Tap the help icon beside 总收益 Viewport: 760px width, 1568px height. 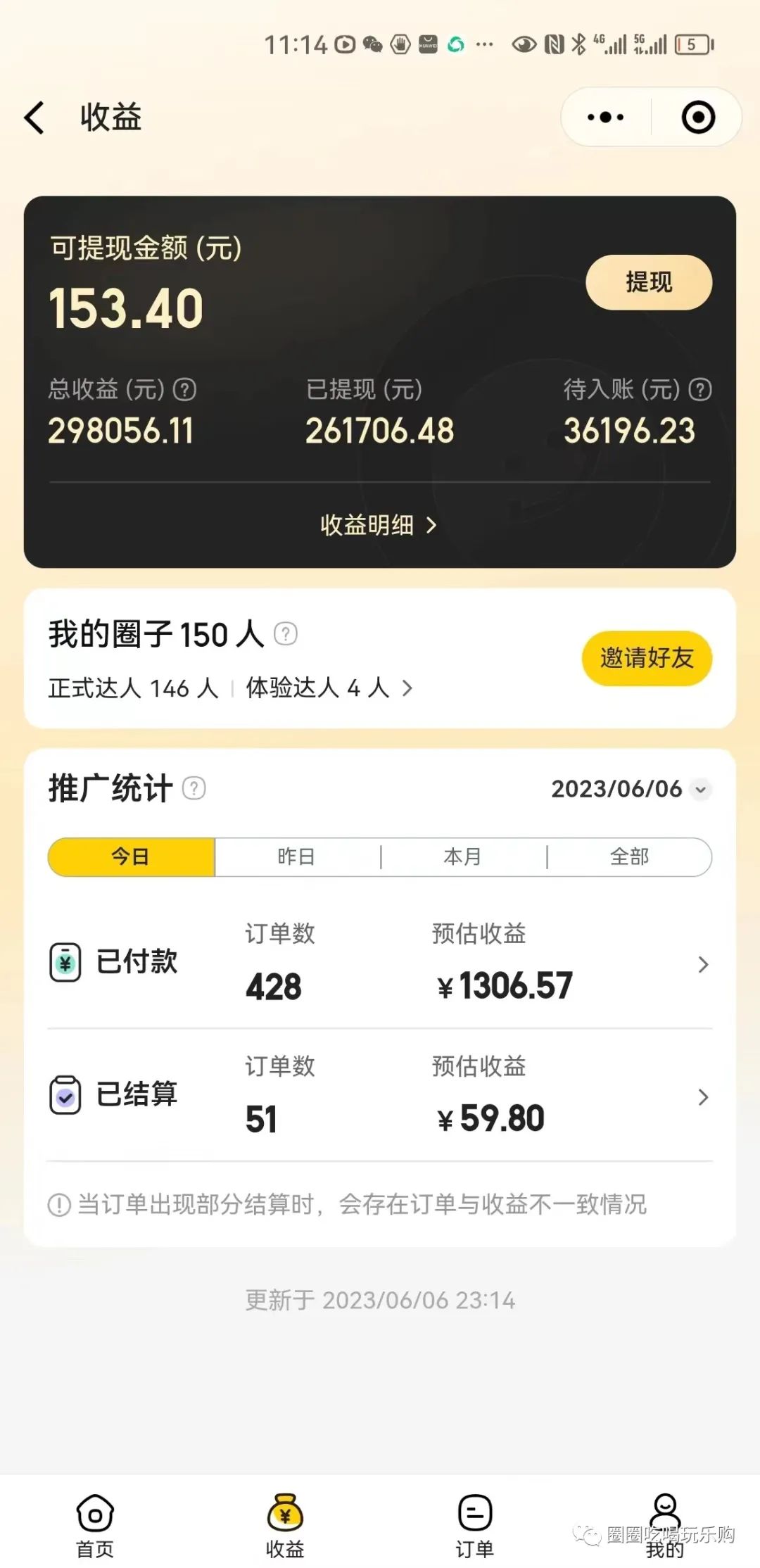(184, 389)
